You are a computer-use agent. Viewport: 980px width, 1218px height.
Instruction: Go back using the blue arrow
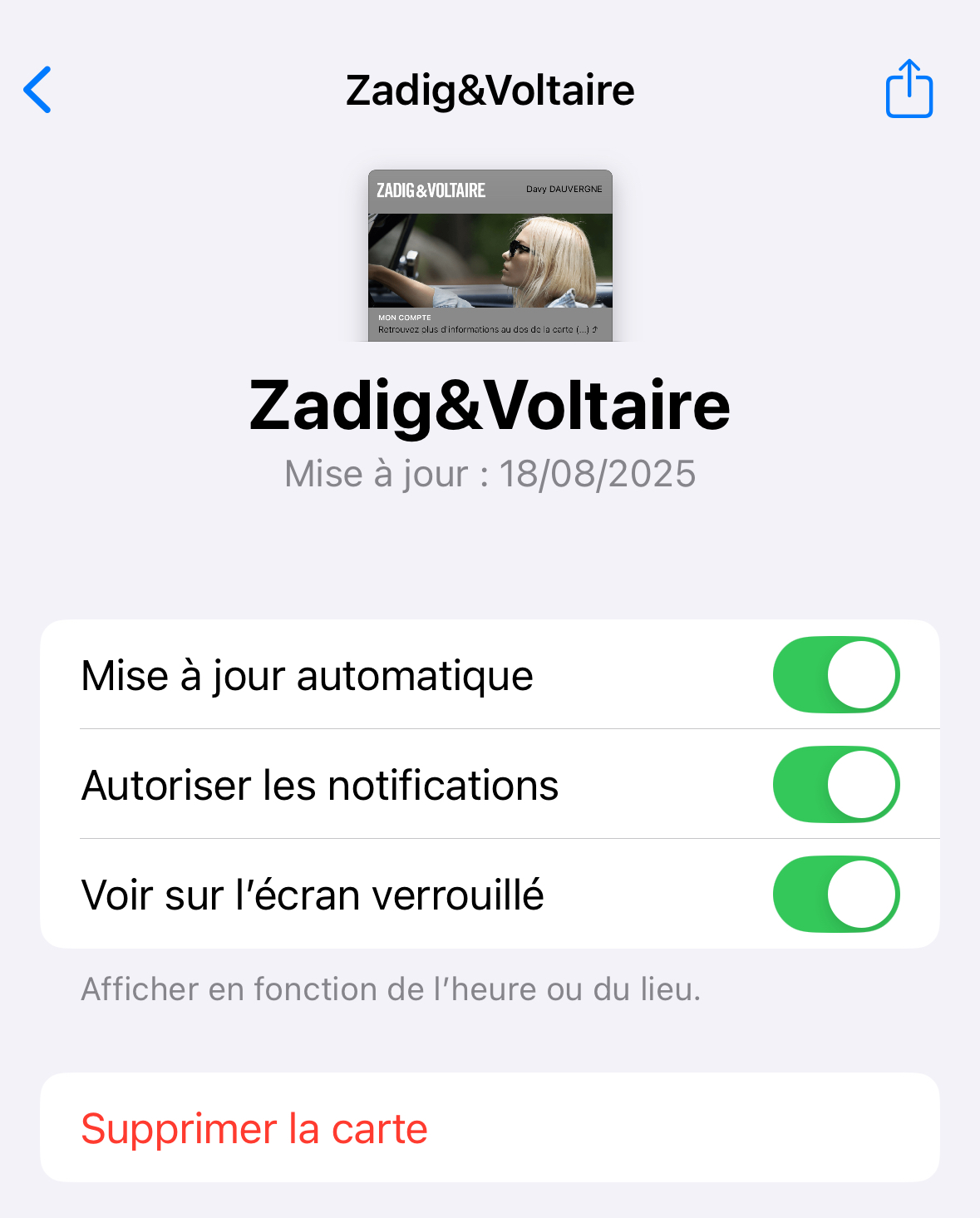coord(37,90)
